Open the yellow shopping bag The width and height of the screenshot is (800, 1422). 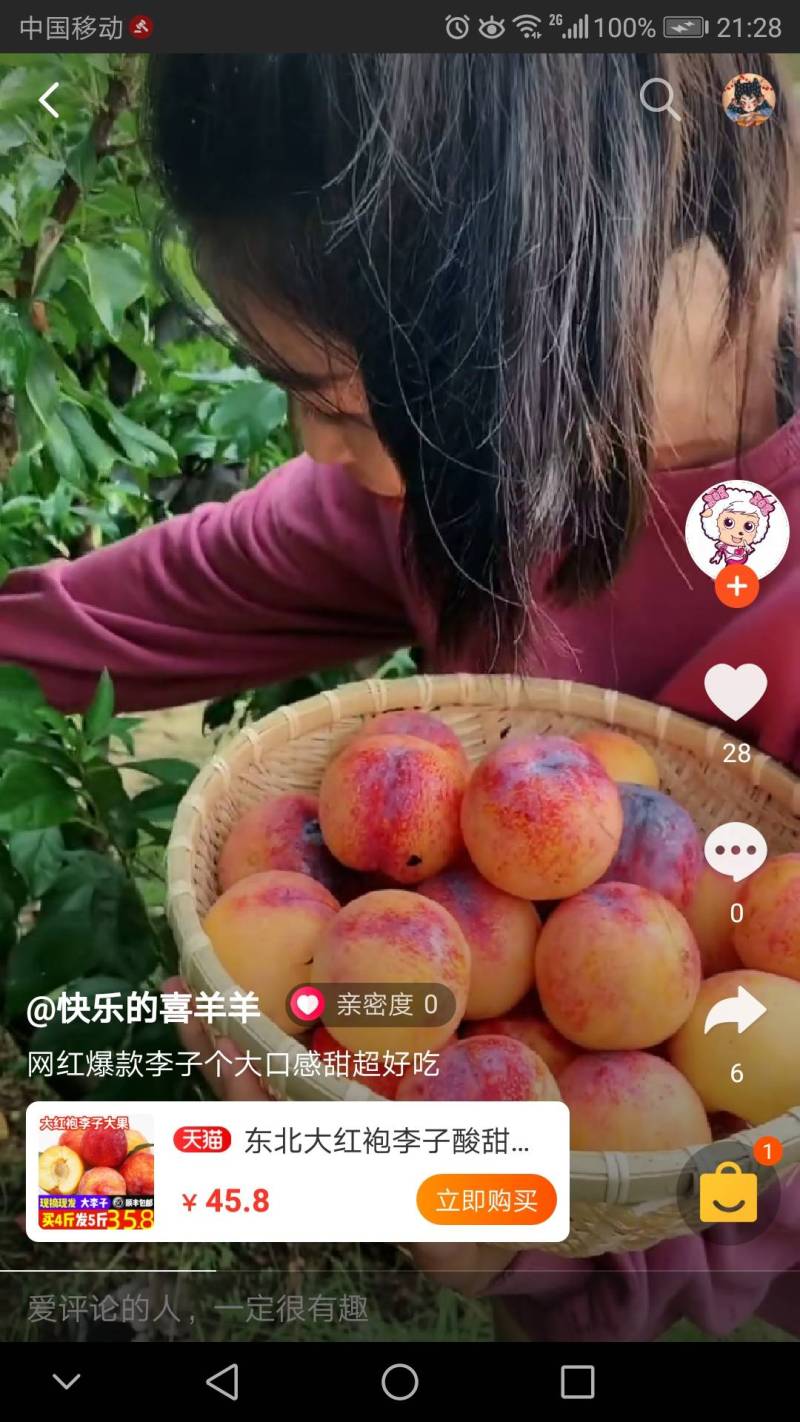coord(728,1191)
